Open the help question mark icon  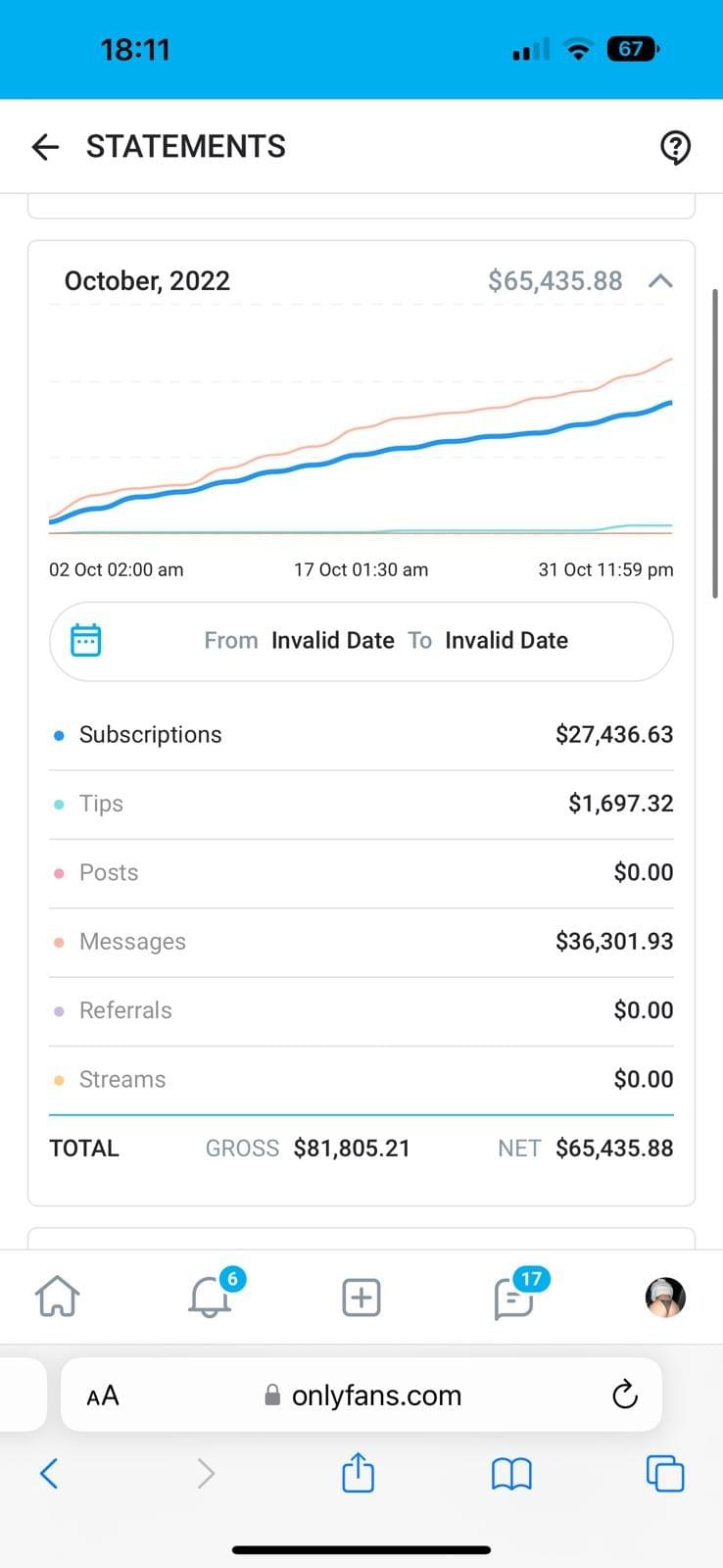[675, 148]
